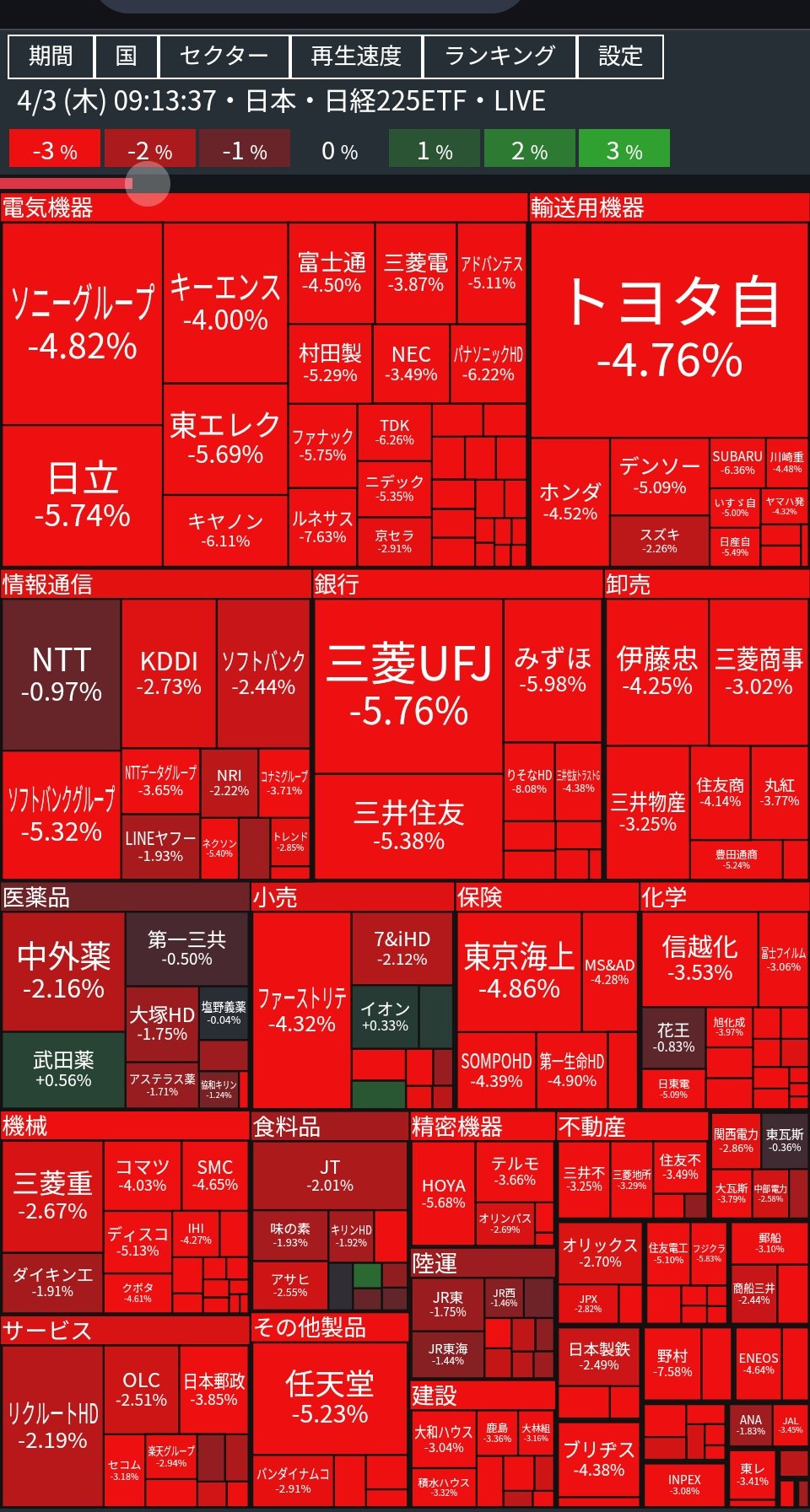Tap the 武田薬 tile
This screenshot has height=1512, width=810.
pos(63,1069)
